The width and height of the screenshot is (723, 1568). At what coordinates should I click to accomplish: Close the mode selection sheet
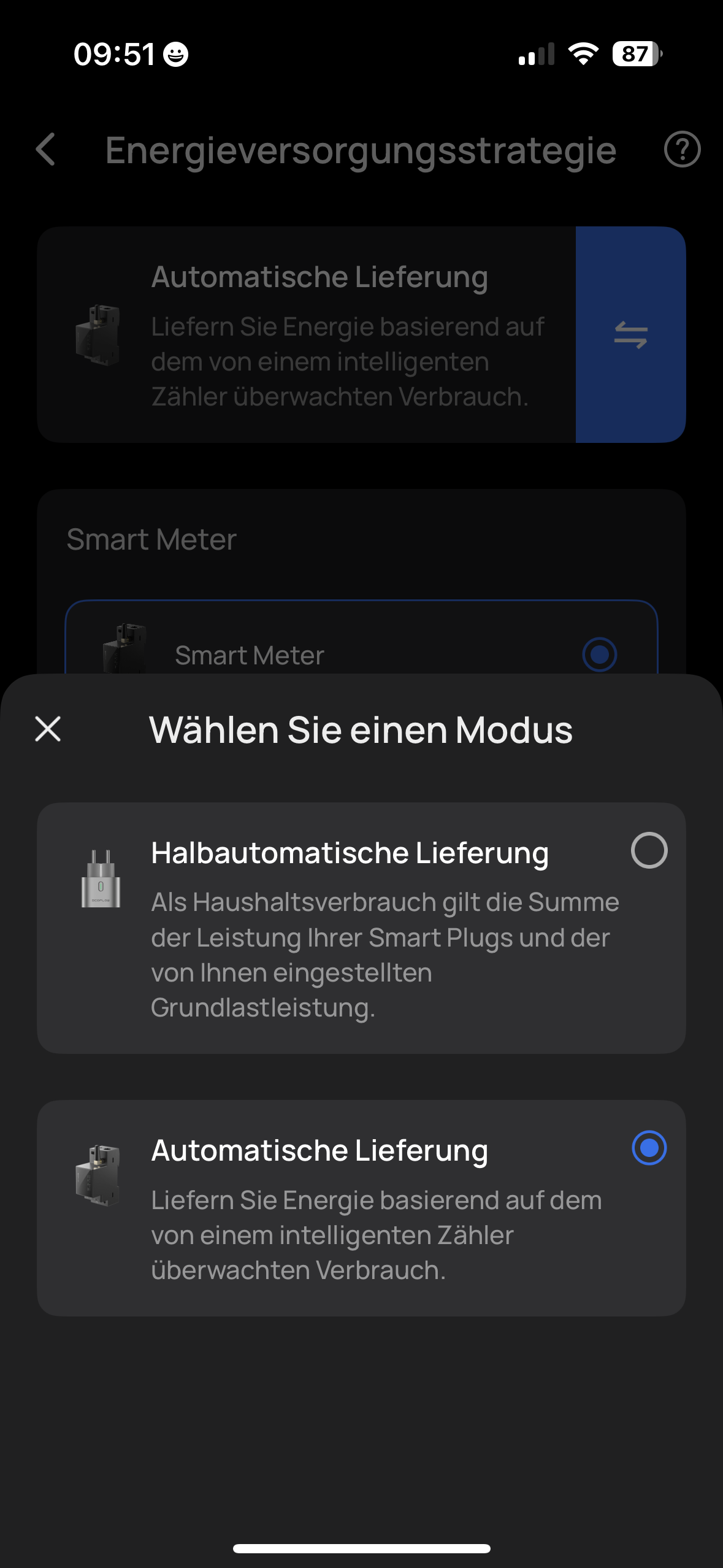(48, 729)
